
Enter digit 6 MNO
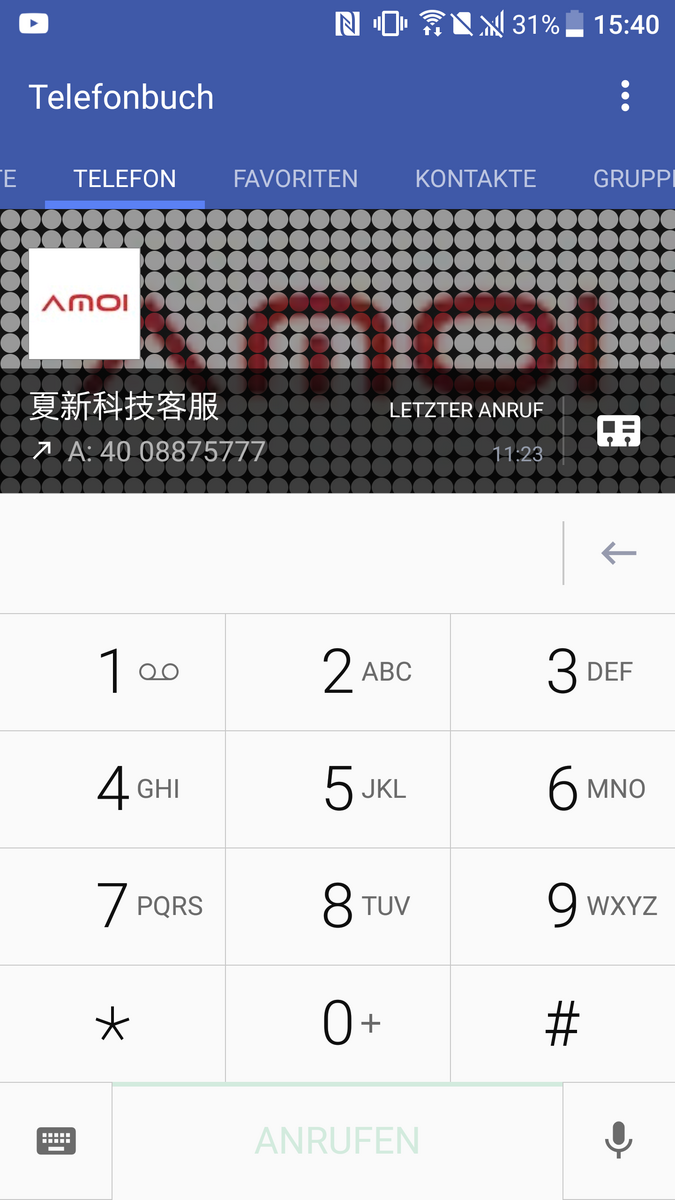[563, 789]
